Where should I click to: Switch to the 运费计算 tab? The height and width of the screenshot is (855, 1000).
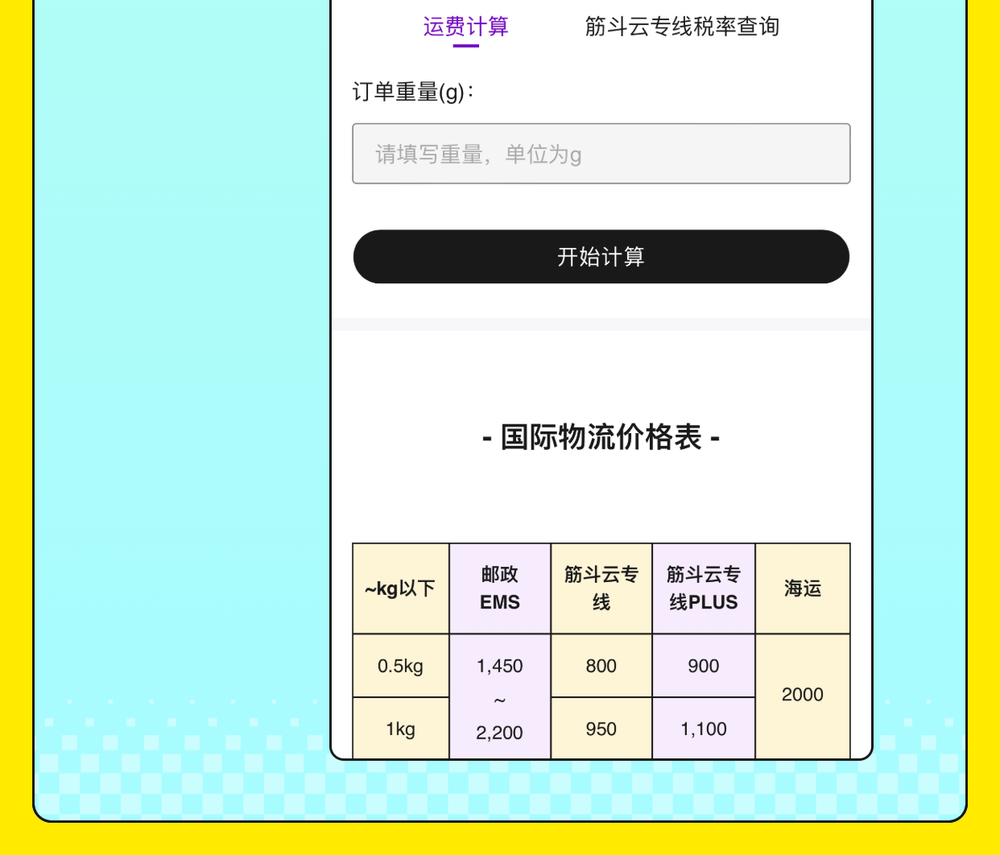pyautogui.click(x=465, y=27)
